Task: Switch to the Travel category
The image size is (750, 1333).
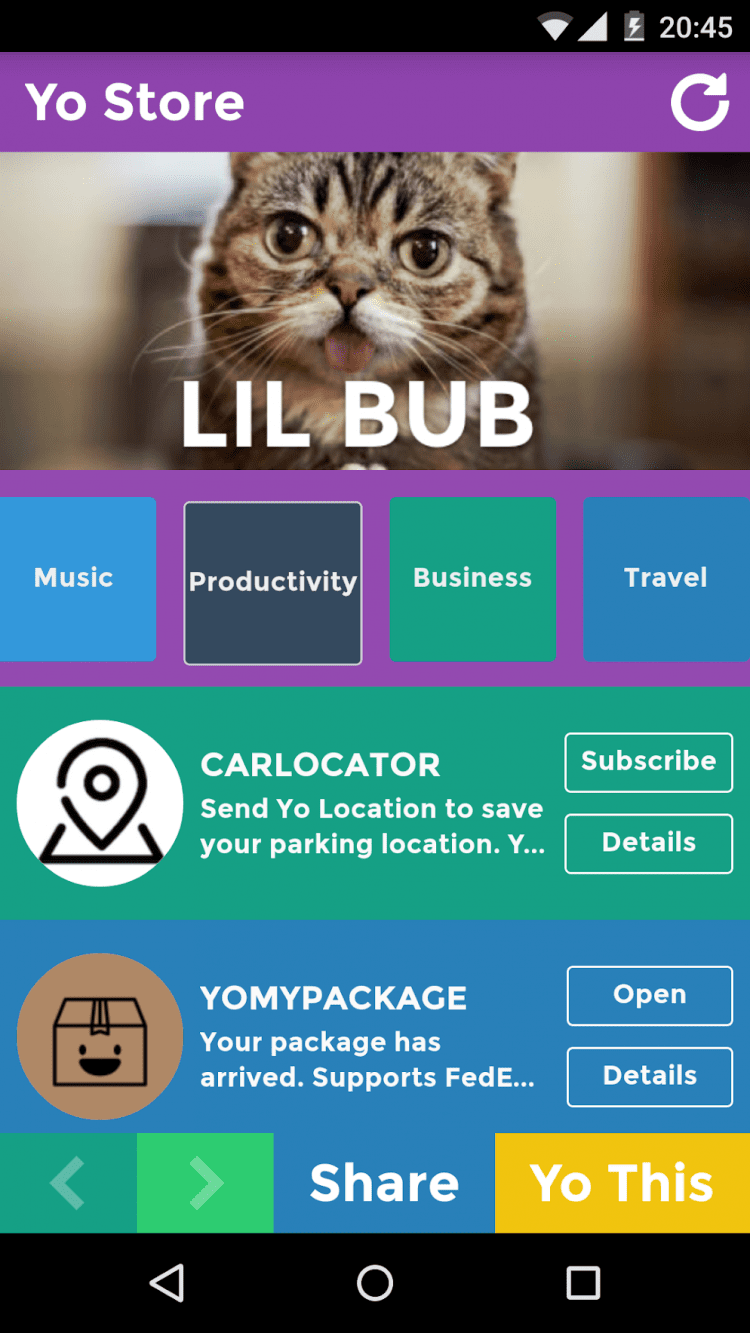Action: [666, 579]
